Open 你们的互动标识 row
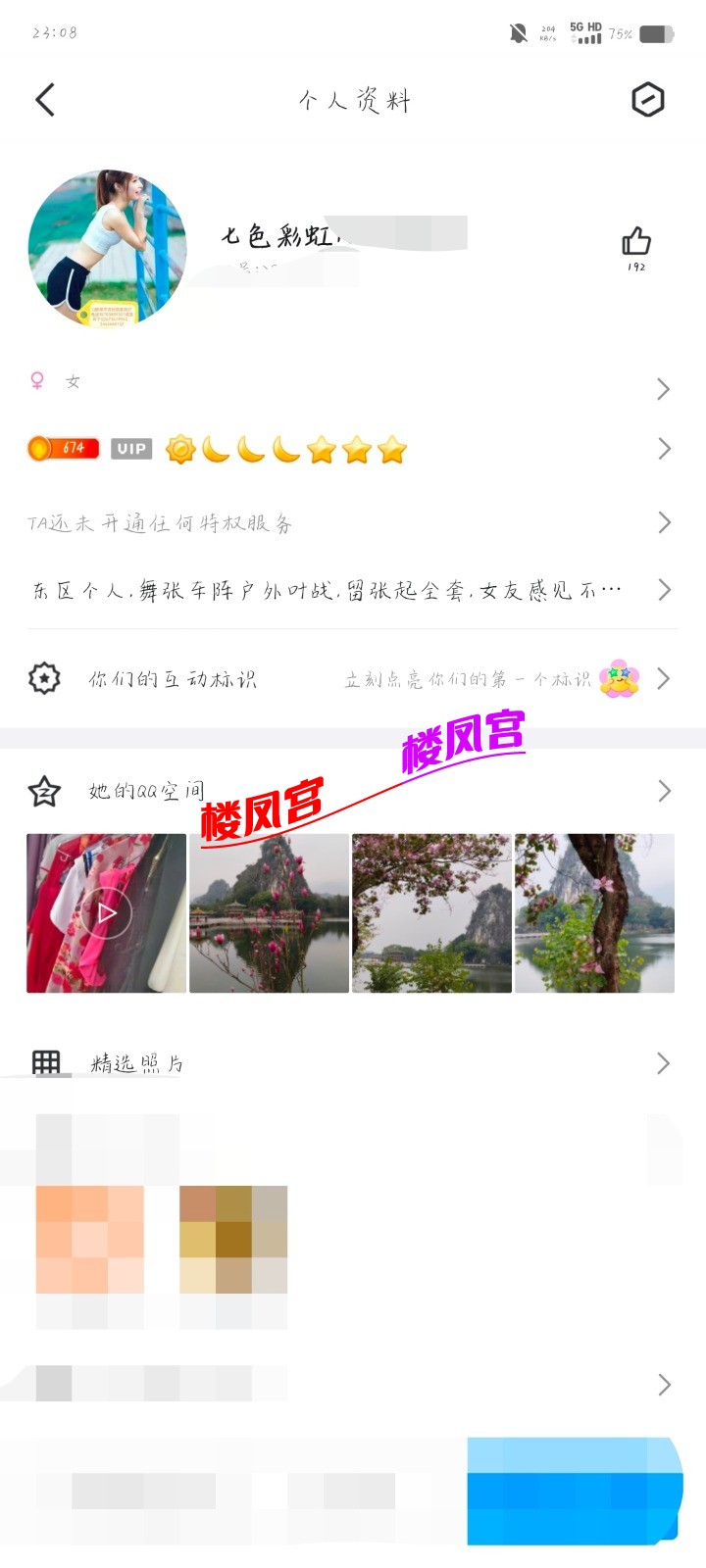The width and height of the screenshot is (706, 1568). coord(353,678)
